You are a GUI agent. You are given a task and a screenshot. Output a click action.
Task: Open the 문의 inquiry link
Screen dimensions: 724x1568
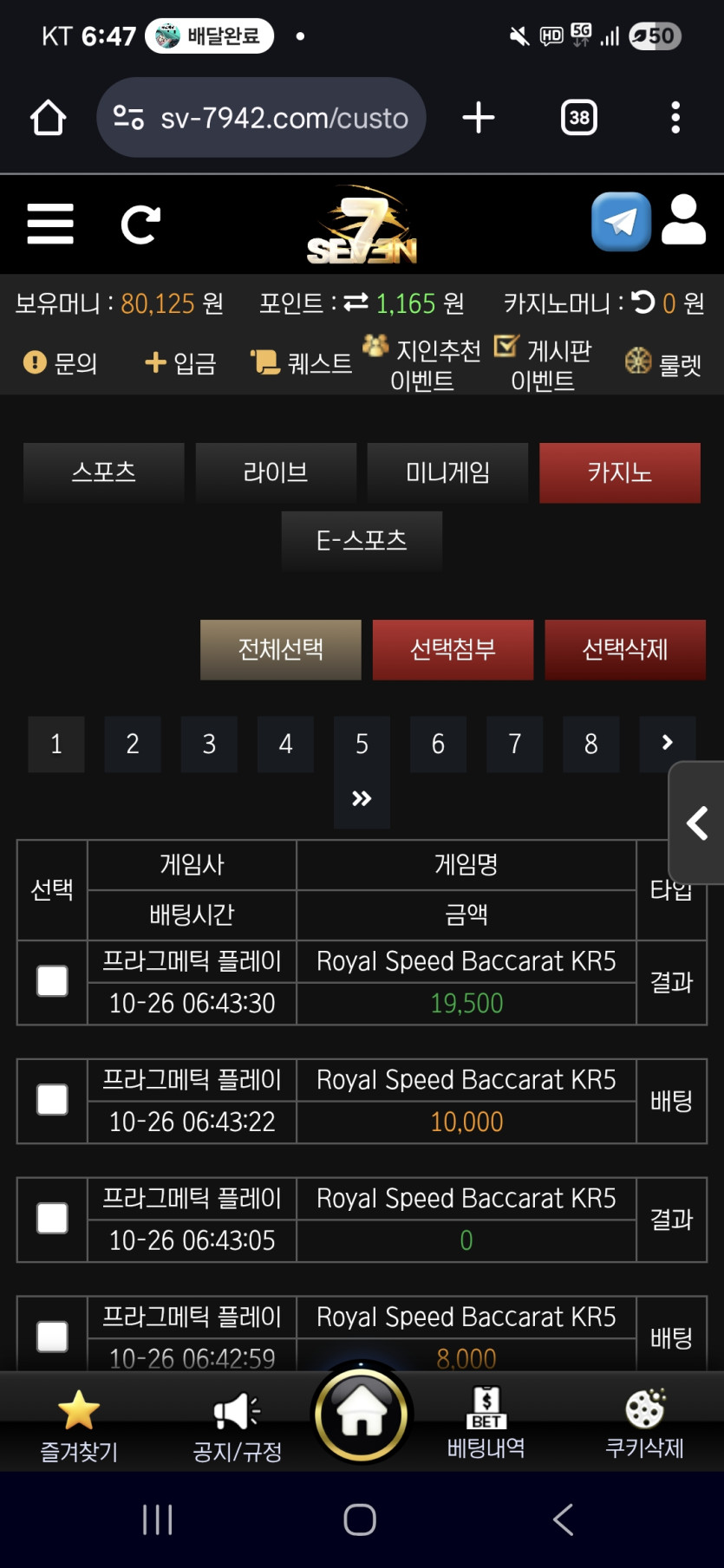(61, 363)
